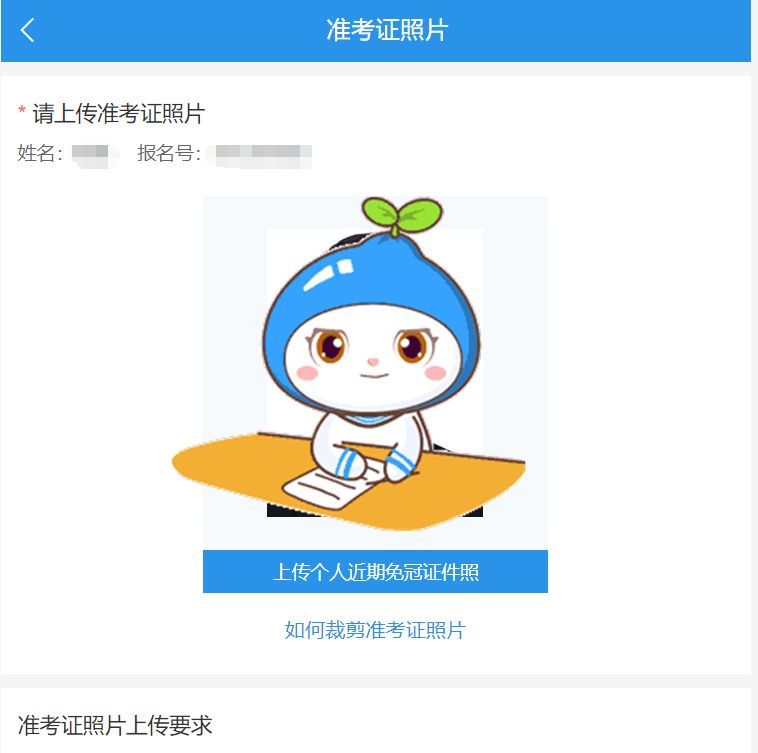
Task: Tap the cartoon photo placeholder to upload
Action: [x=375, y=372]
